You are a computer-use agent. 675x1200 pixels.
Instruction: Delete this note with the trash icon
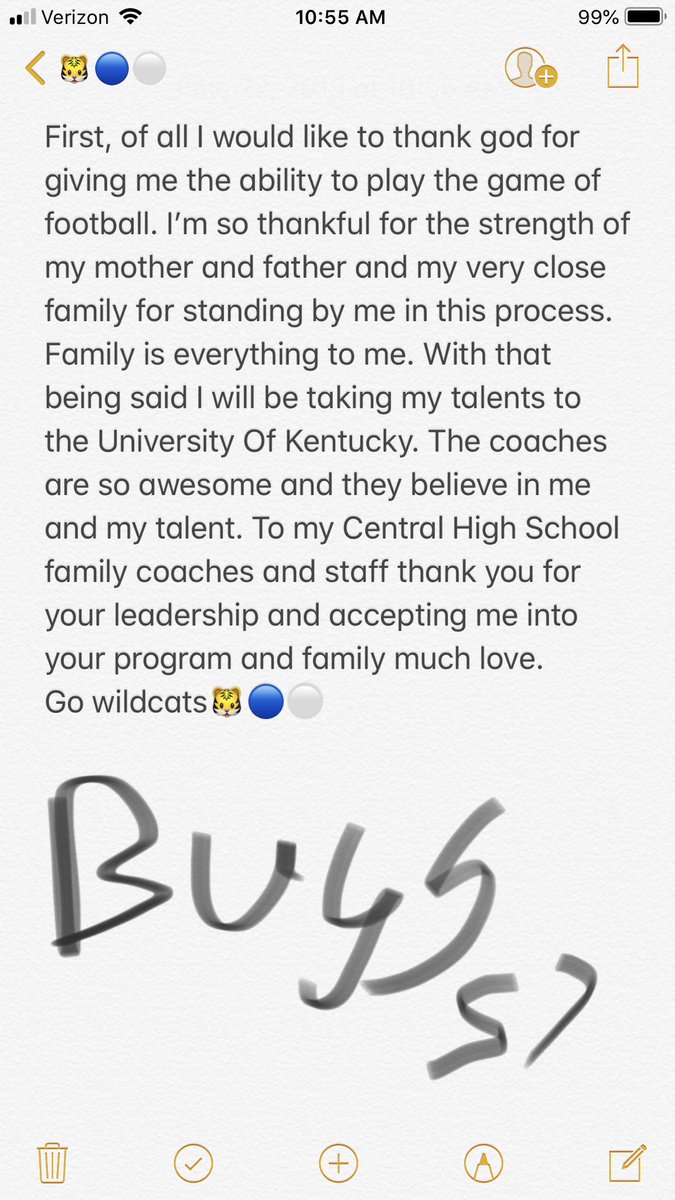[51, 1163]
